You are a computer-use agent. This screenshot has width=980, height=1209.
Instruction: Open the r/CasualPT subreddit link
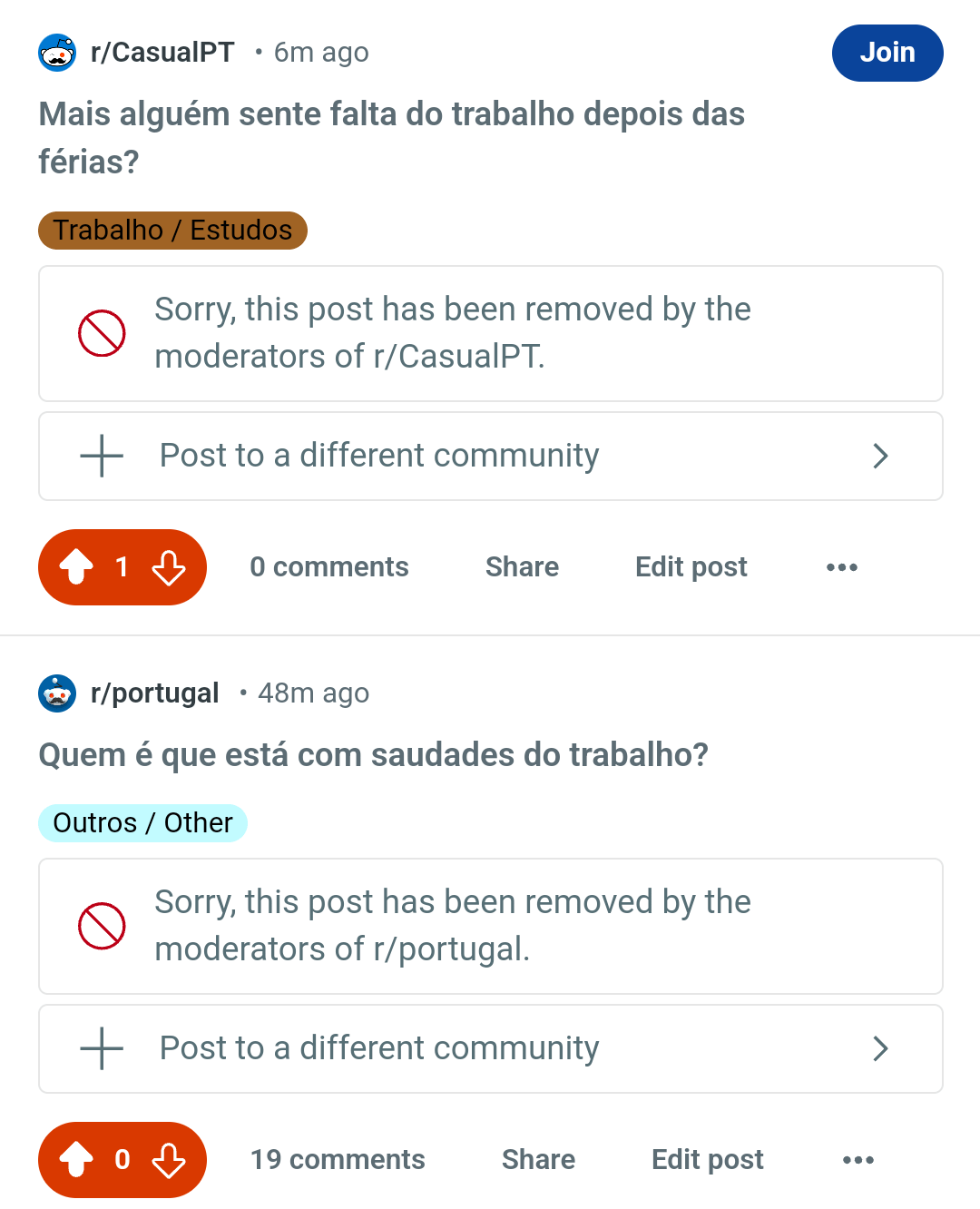[x=162, y=53]
